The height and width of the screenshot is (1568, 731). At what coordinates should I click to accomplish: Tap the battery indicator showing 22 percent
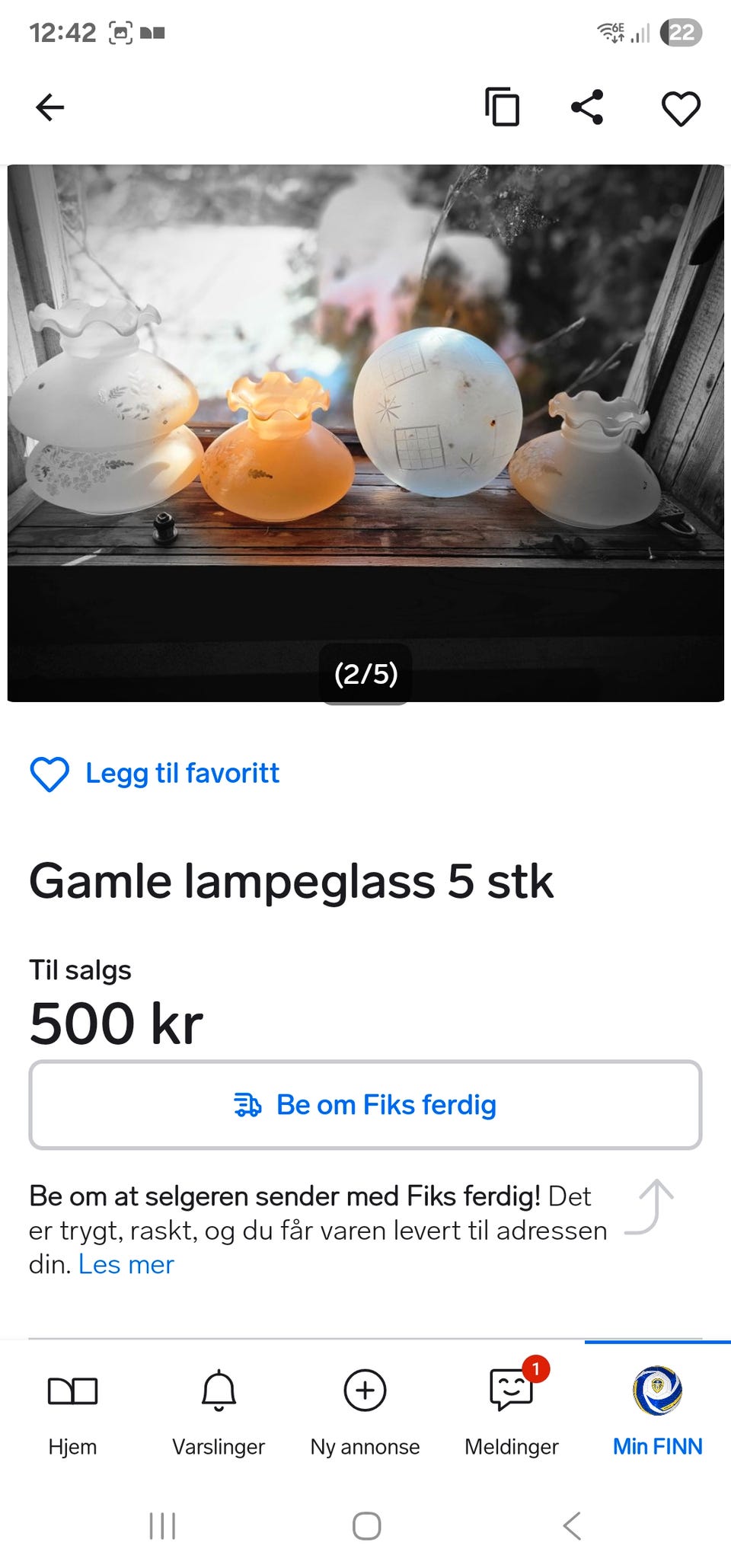click(x=683, y=32)
